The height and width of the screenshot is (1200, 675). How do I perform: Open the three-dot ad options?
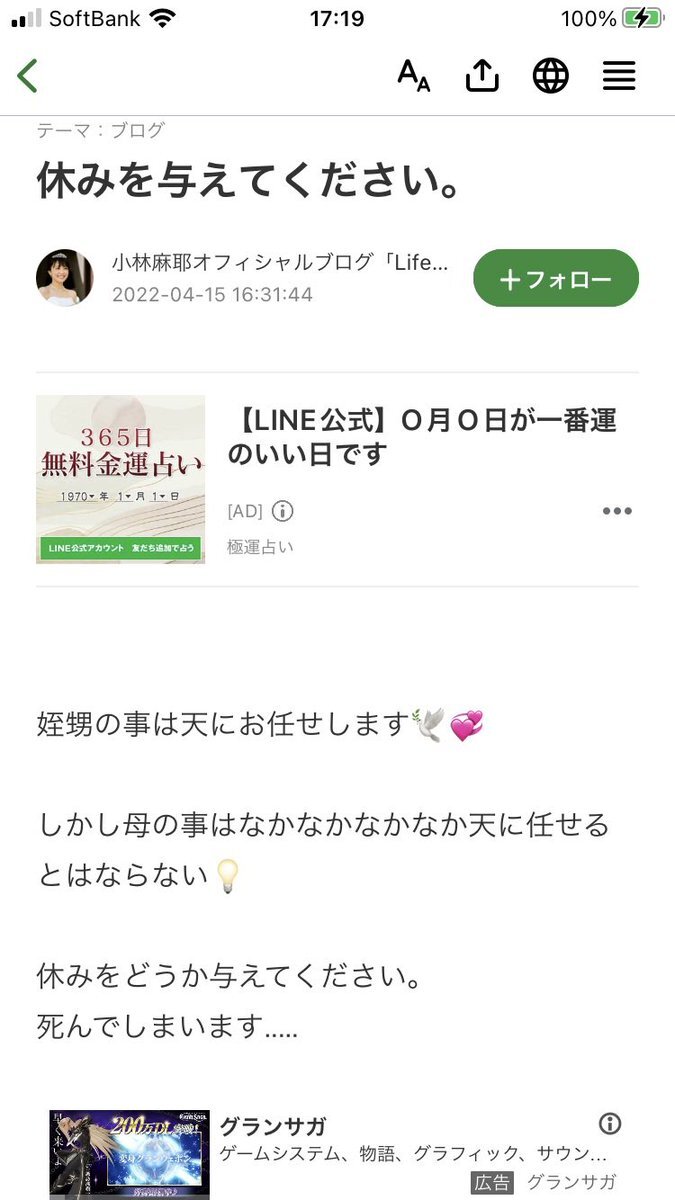[617, 511]
